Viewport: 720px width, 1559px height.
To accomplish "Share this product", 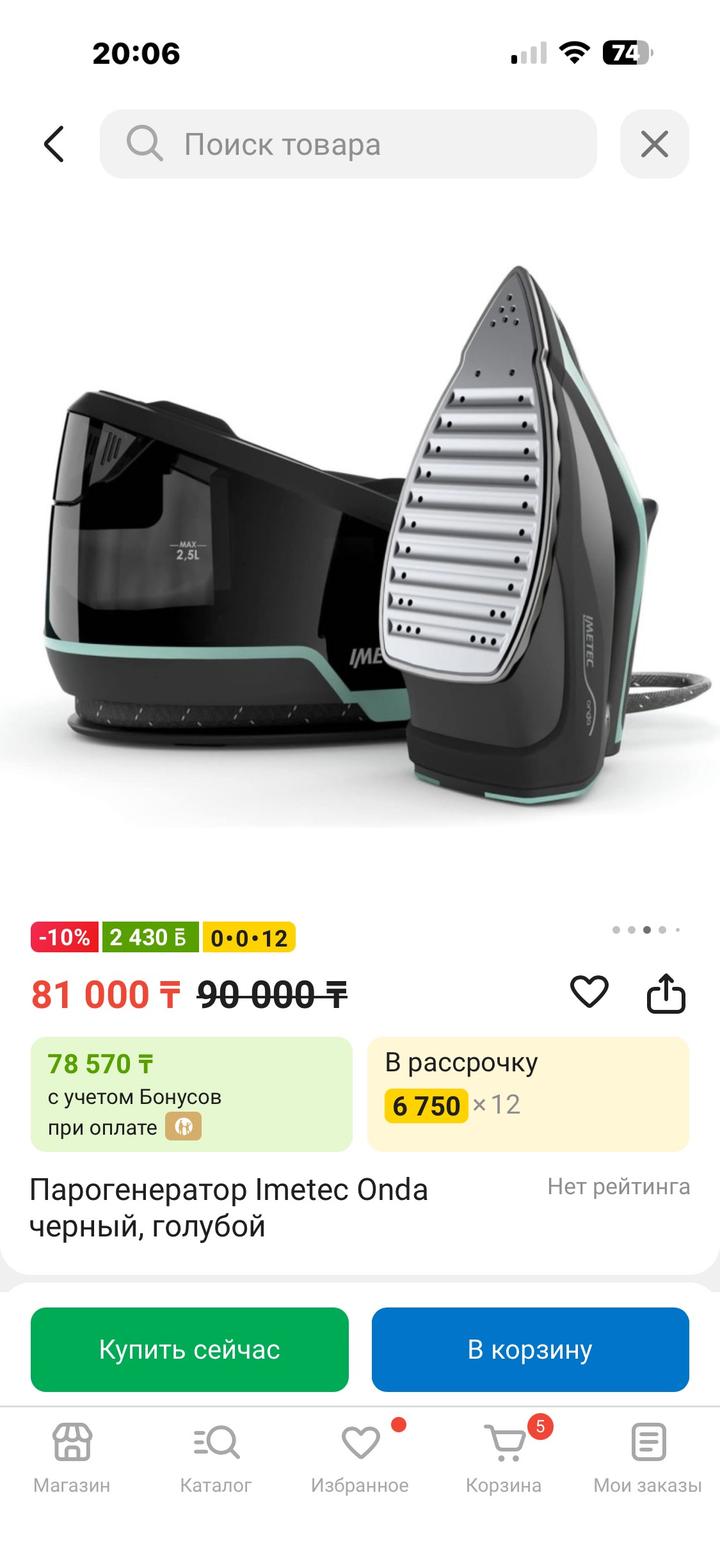I will pyautogui.click(x=666, y=993).
